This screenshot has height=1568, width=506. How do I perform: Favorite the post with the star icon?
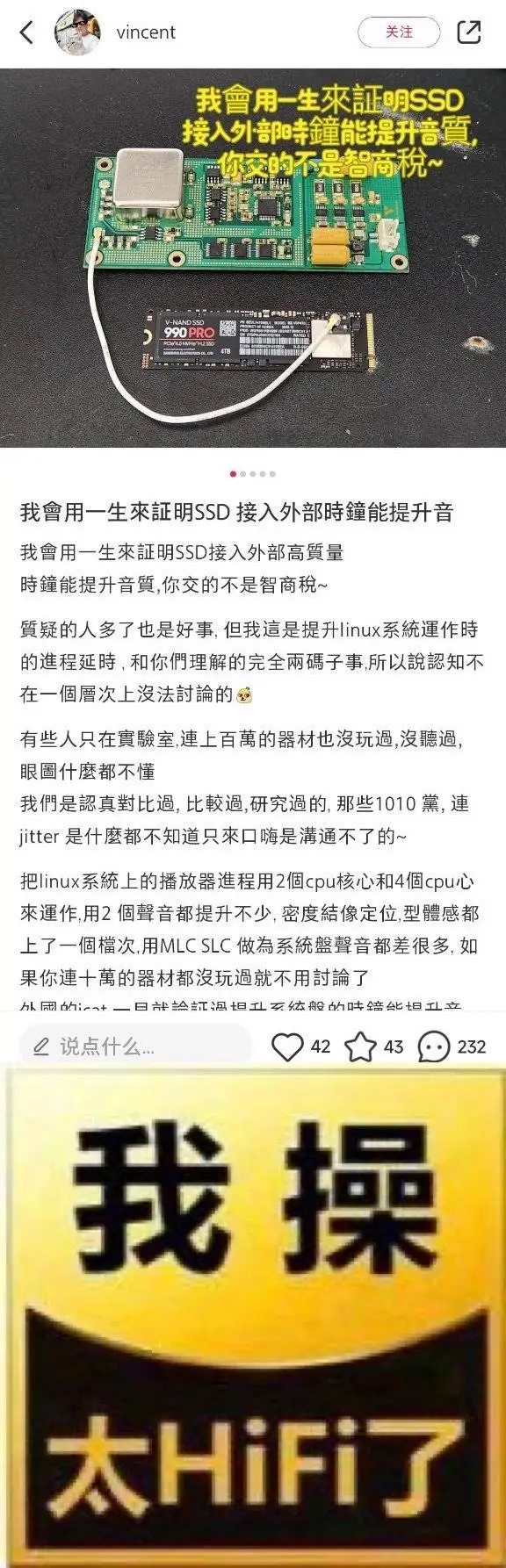pos(360,1047)
